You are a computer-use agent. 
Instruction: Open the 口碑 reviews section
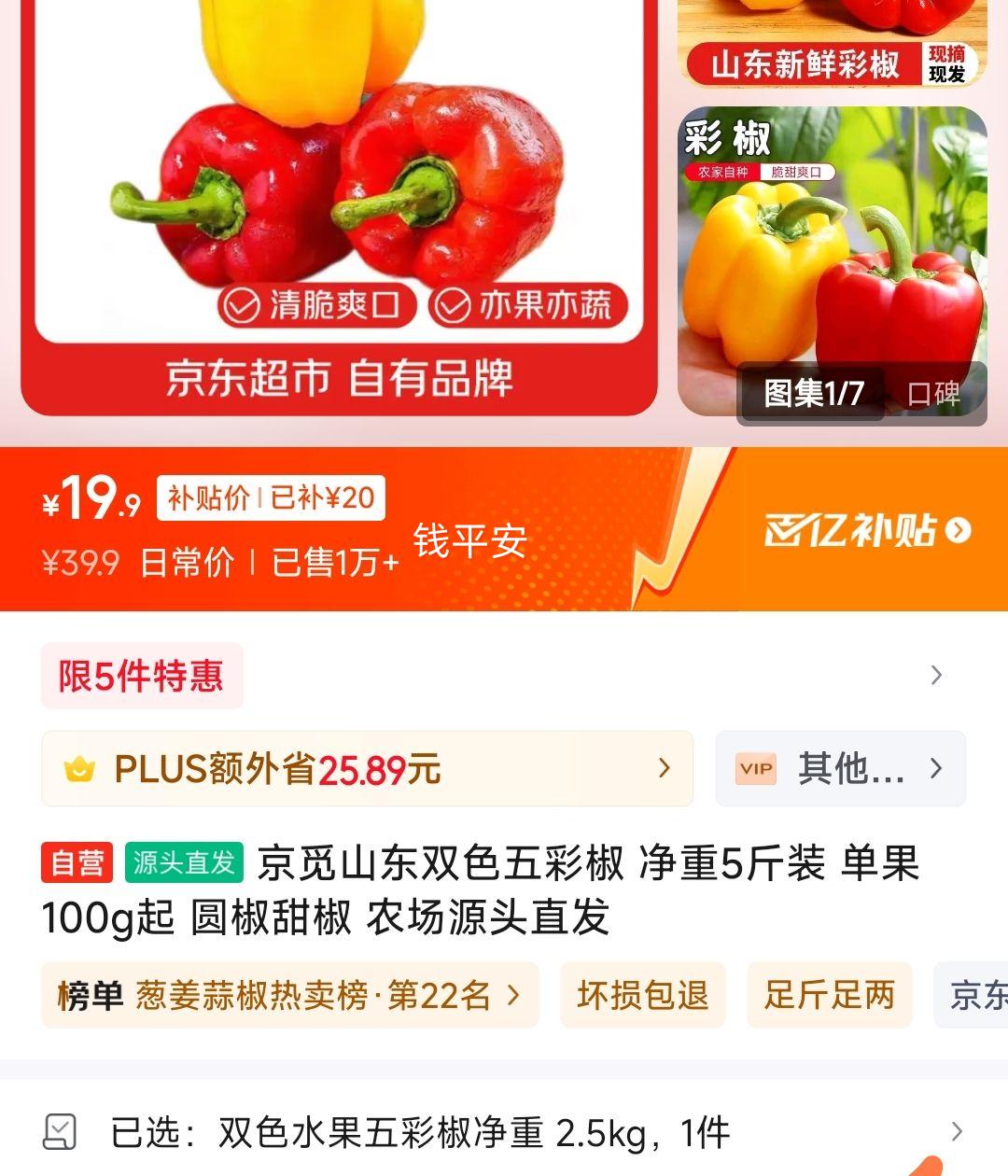[933, 395]
